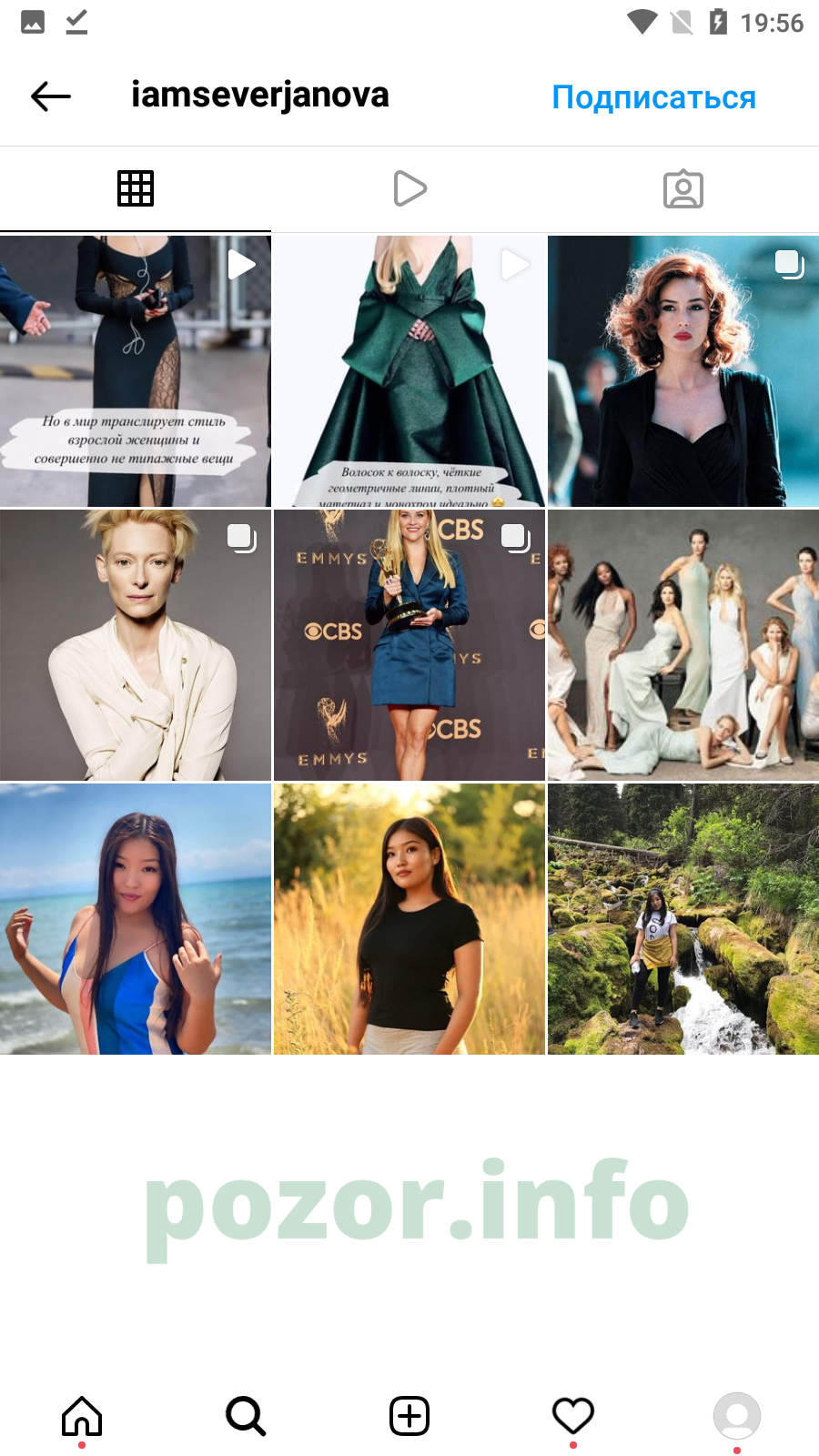This screenshot has width=819, height=1456.
Task: Open the red curly hair woman post
Action: point(683,371)
